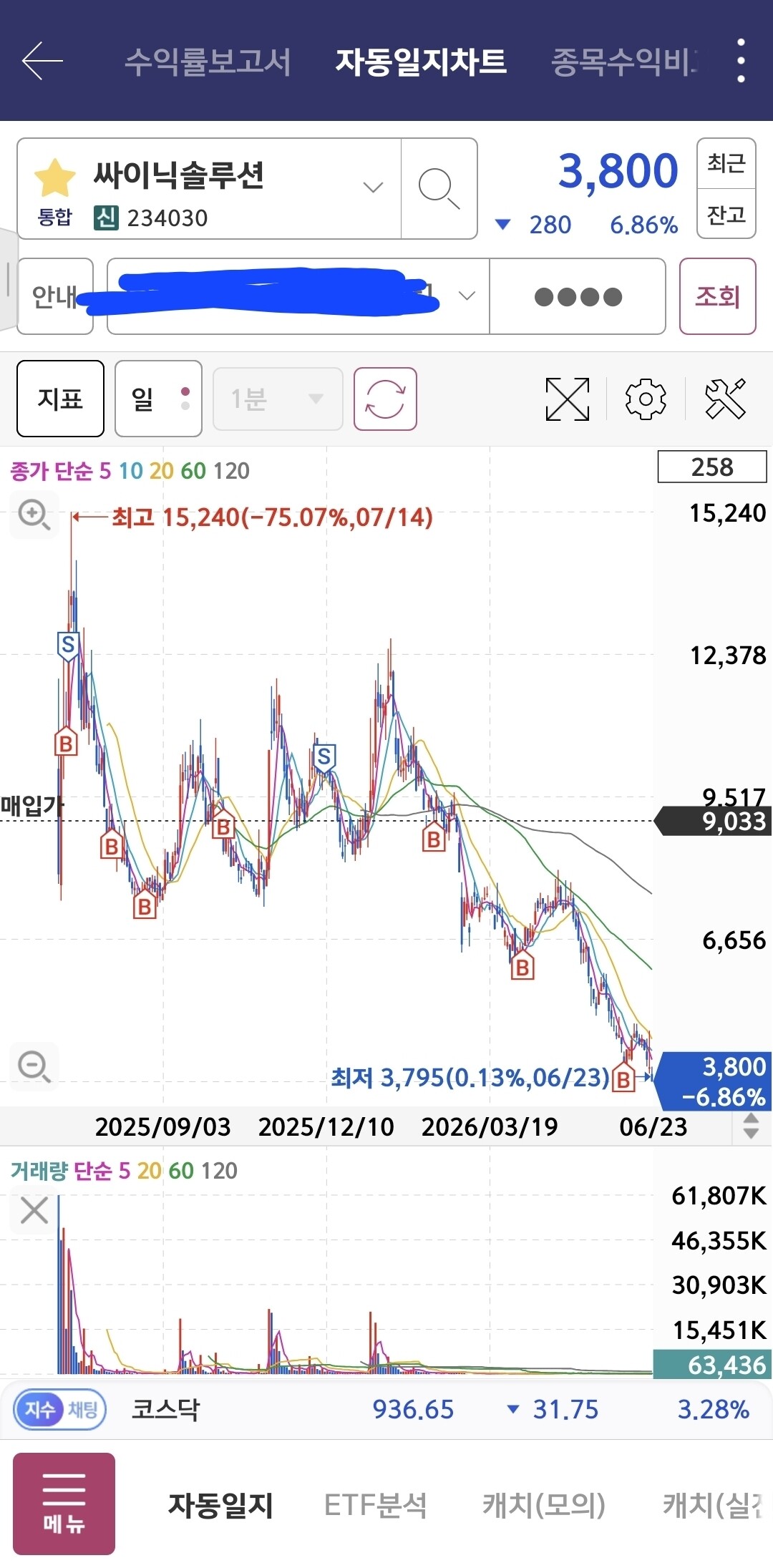The image size is (773, 1568).
Task: Open the 메뉴 menu button
Action: pyautogui.click(x=64, y=1504)
